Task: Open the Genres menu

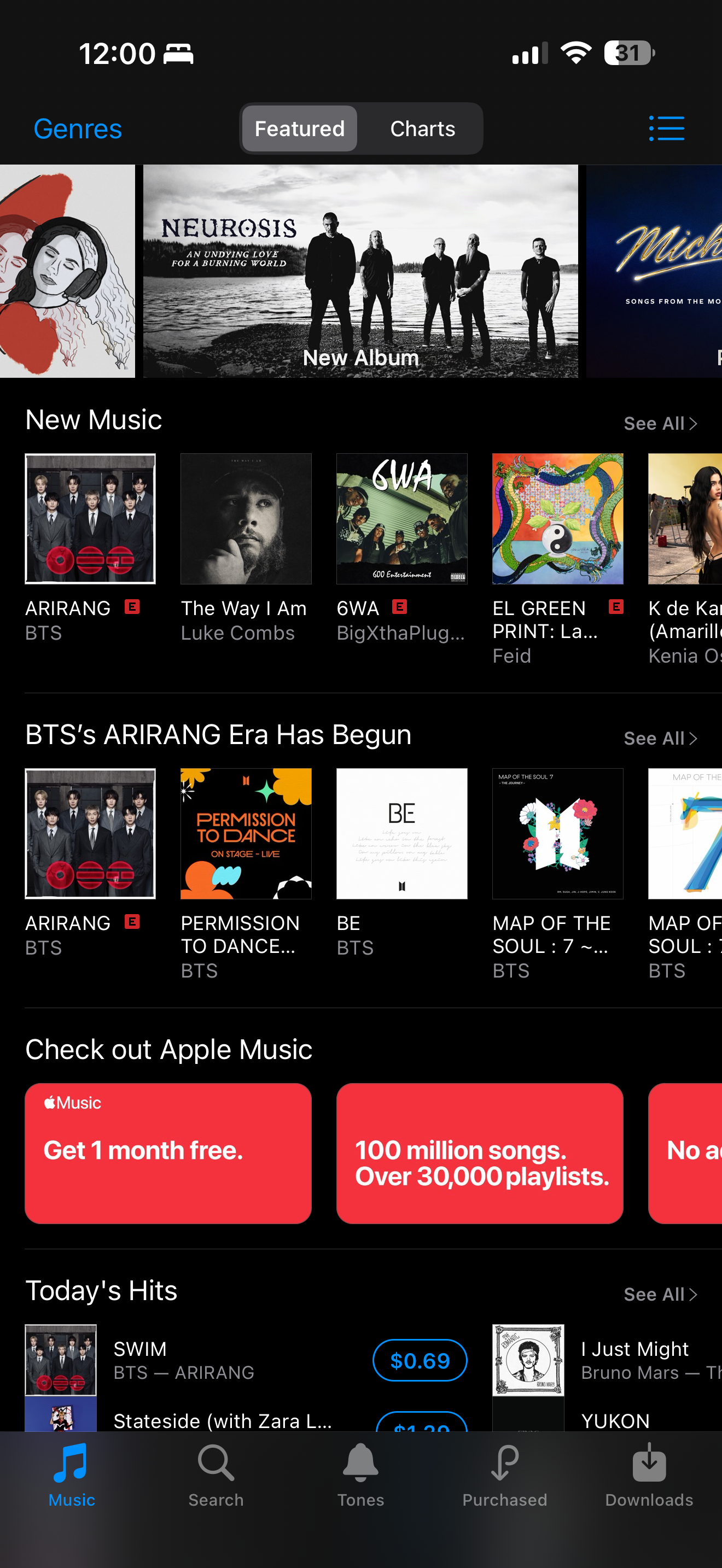Action: [78, 129]
